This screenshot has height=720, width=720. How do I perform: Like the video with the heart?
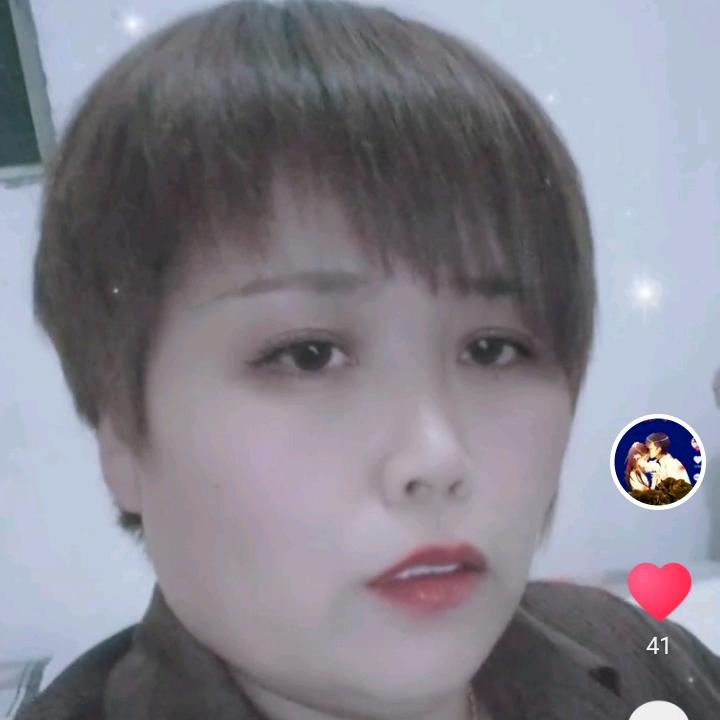tap(659, 592)
